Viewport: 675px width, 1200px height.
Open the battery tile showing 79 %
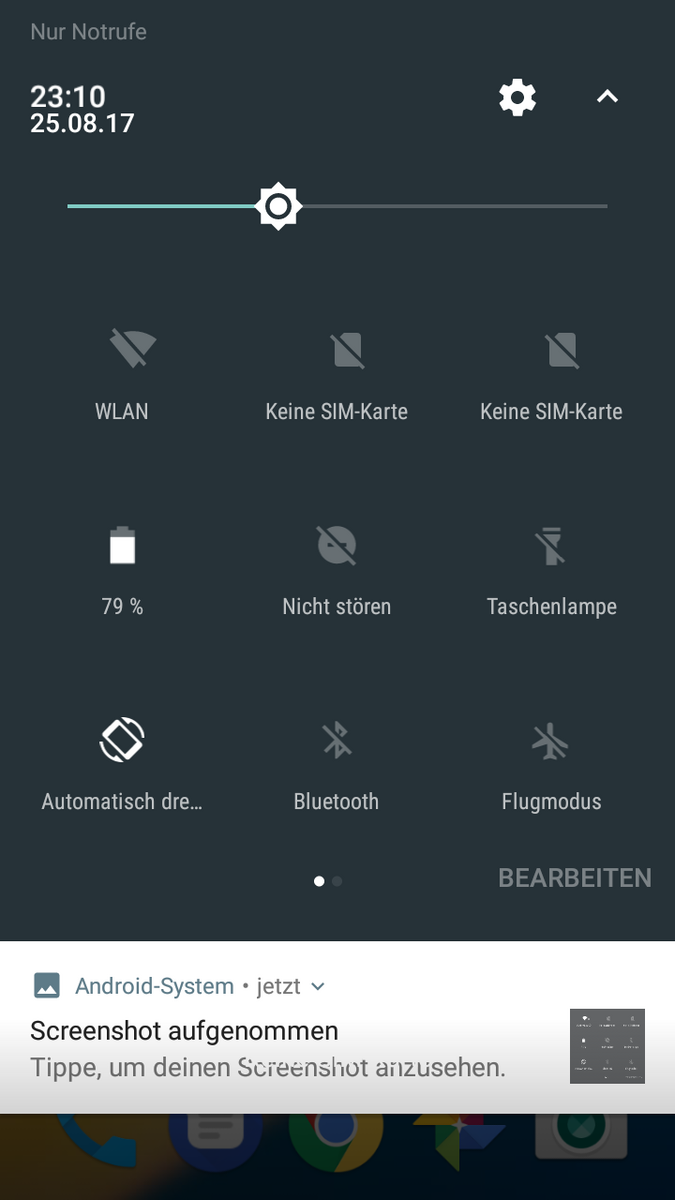tap(122, 570)
